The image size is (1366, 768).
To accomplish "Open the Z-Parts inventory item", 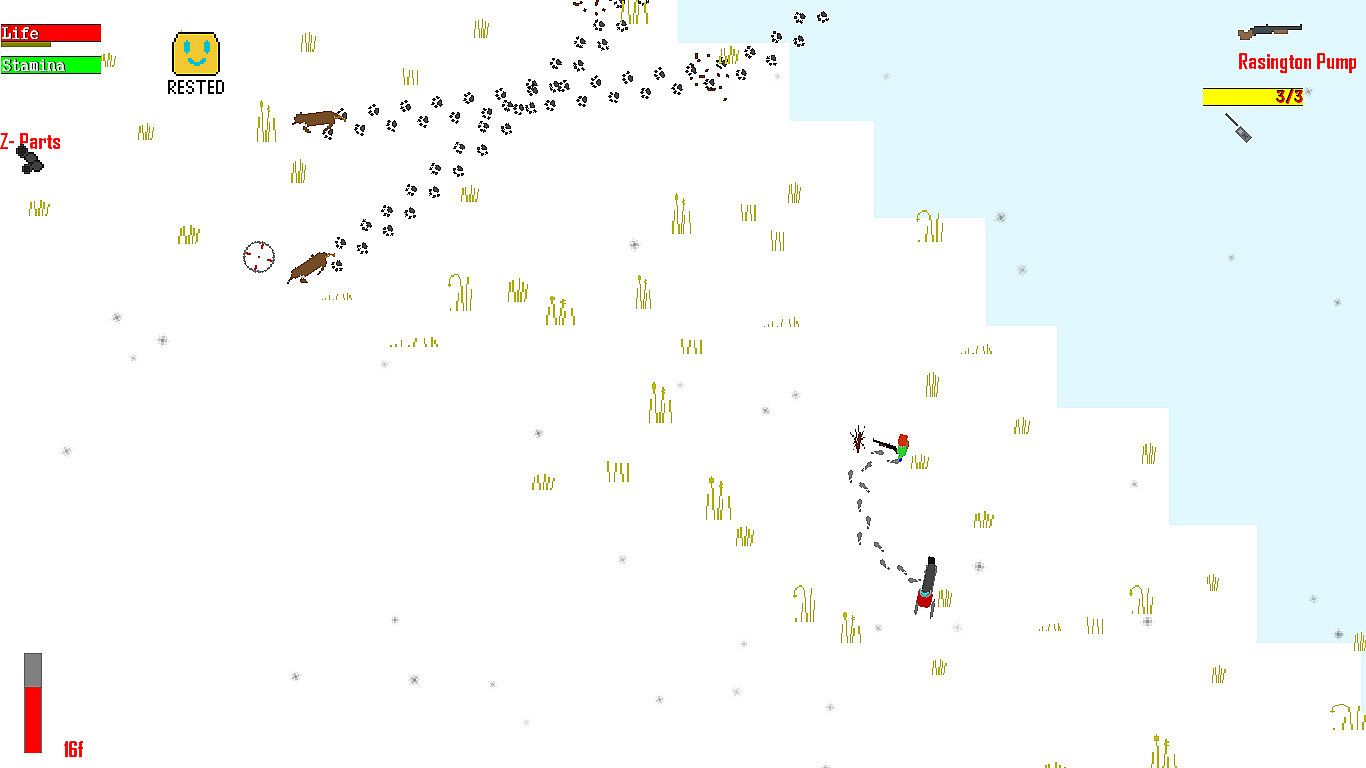I will tap(30, 160).
